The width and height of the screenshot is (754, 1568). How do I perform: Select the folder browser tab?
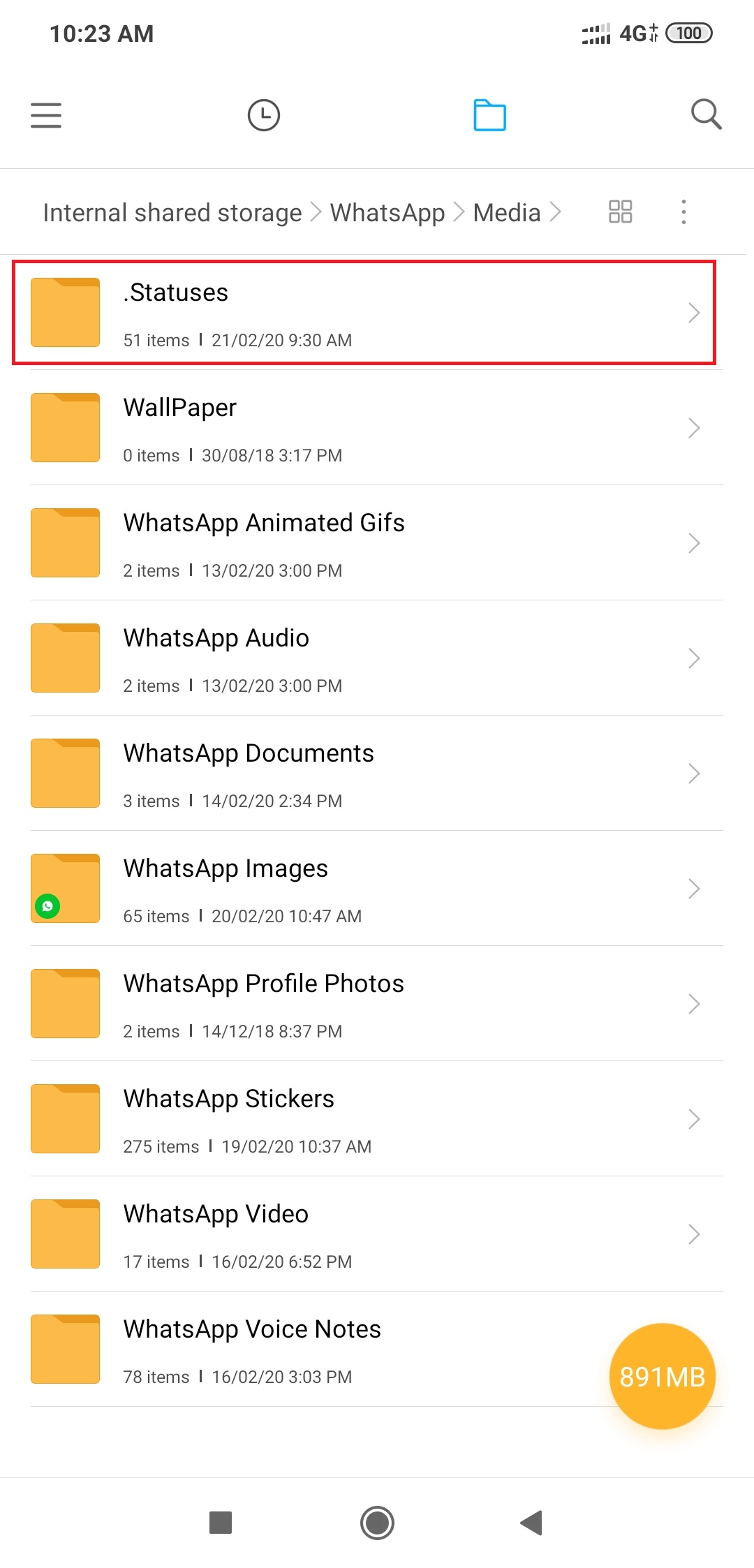tap(489, 115)
